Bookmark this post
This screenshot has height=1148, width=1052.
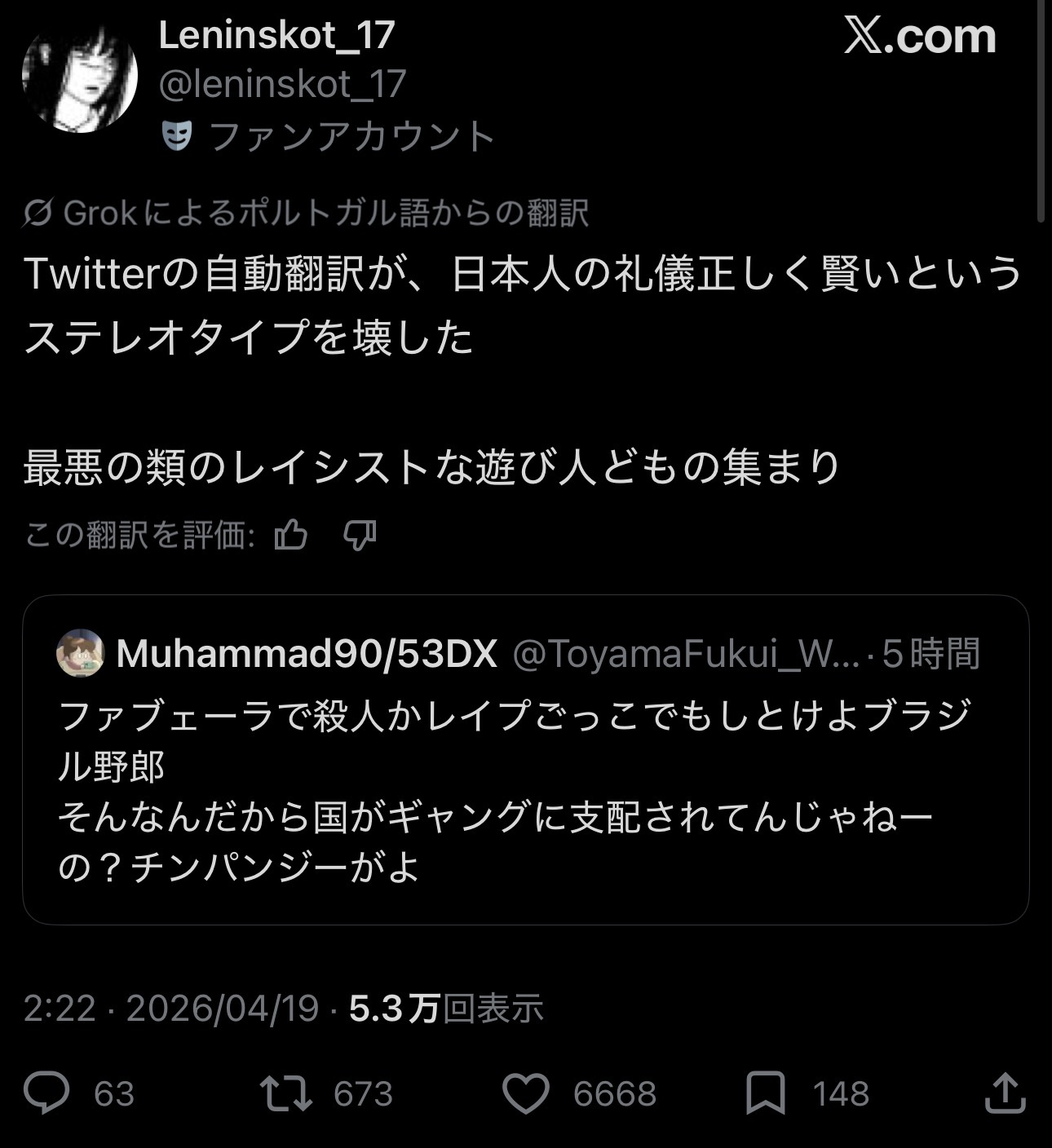click(x=765, y=1093)
